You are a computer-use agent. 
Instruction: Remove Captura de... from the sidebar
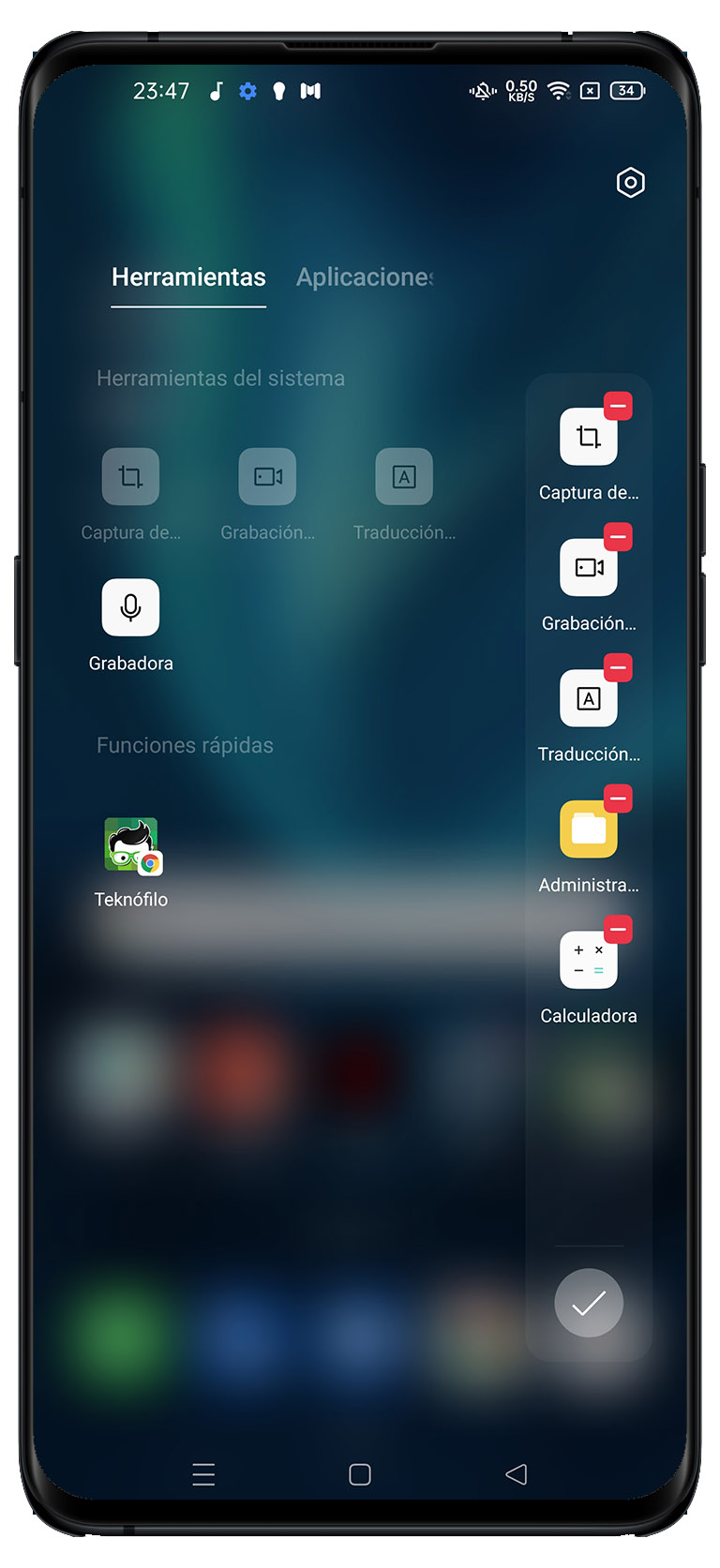click(618, 406)
